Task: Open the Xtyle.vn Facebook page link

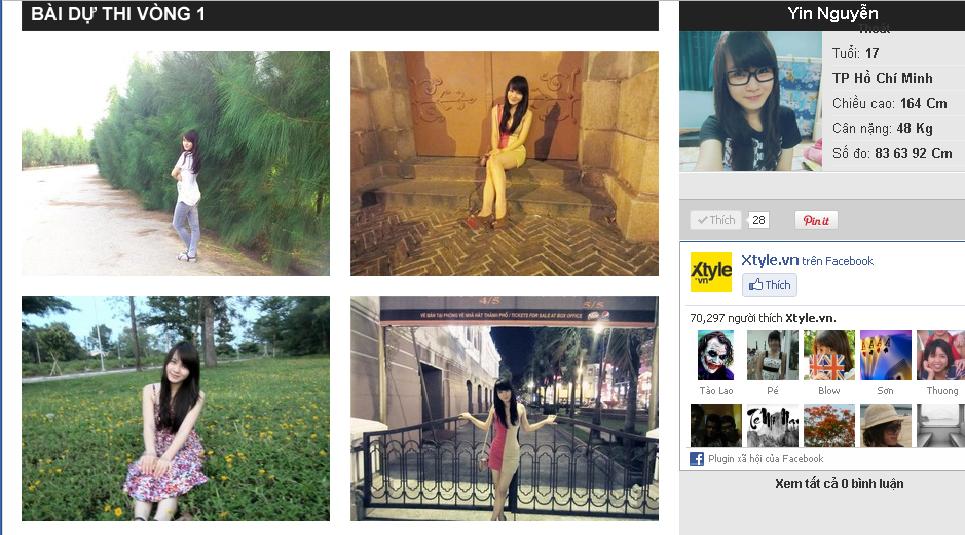Action: (769, 260)
